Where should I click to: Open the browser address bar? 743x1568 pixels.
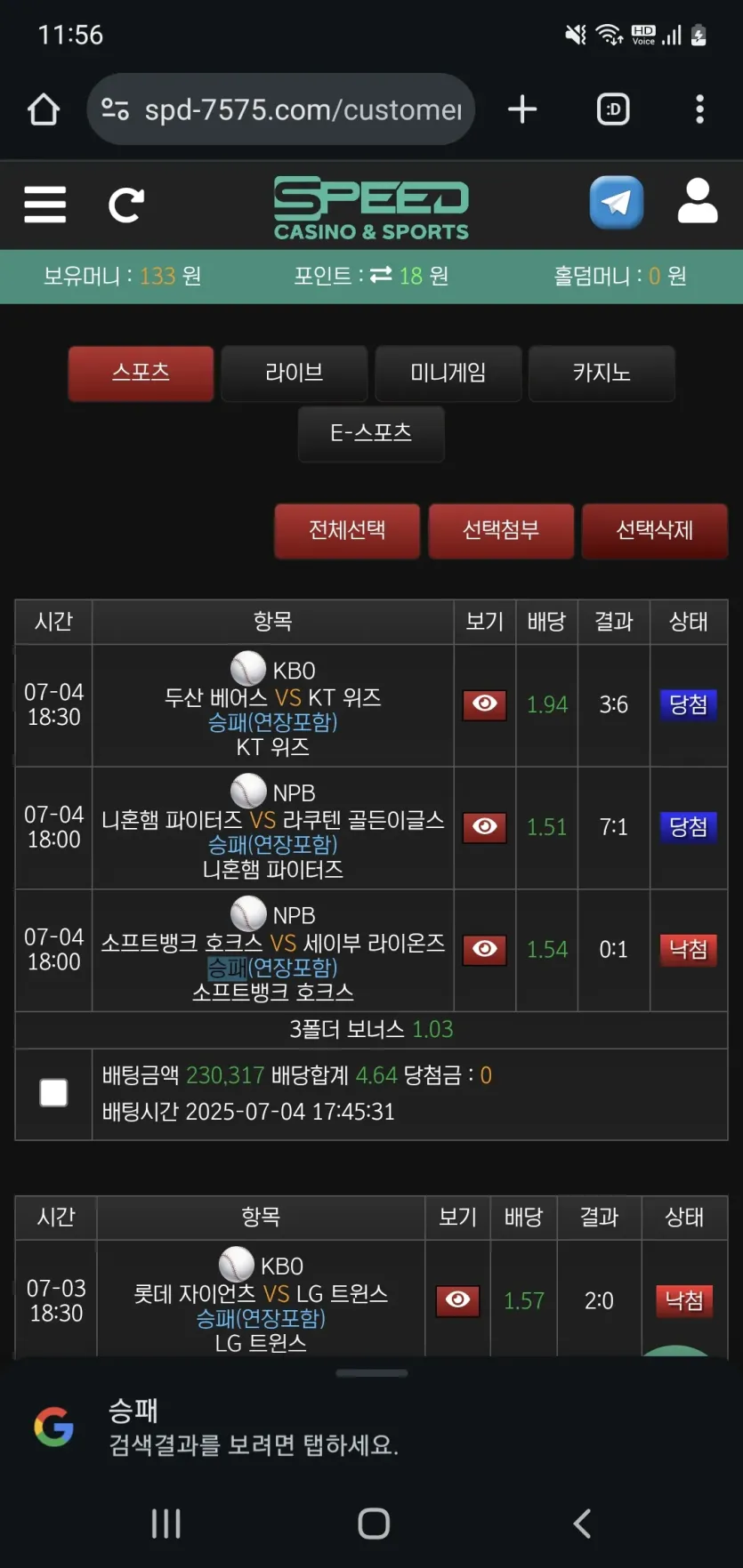pyautogui.click(x=281, y=109)
